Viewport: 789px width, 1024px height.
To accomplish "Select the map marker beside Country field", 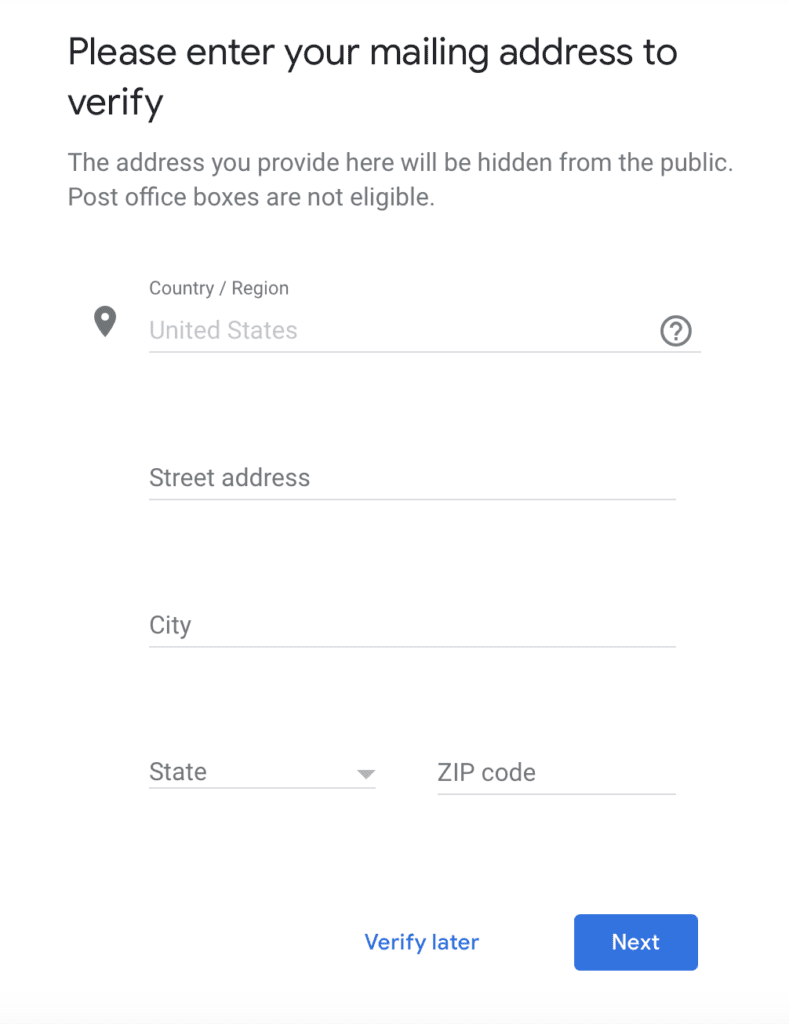I will click(104, 321).
